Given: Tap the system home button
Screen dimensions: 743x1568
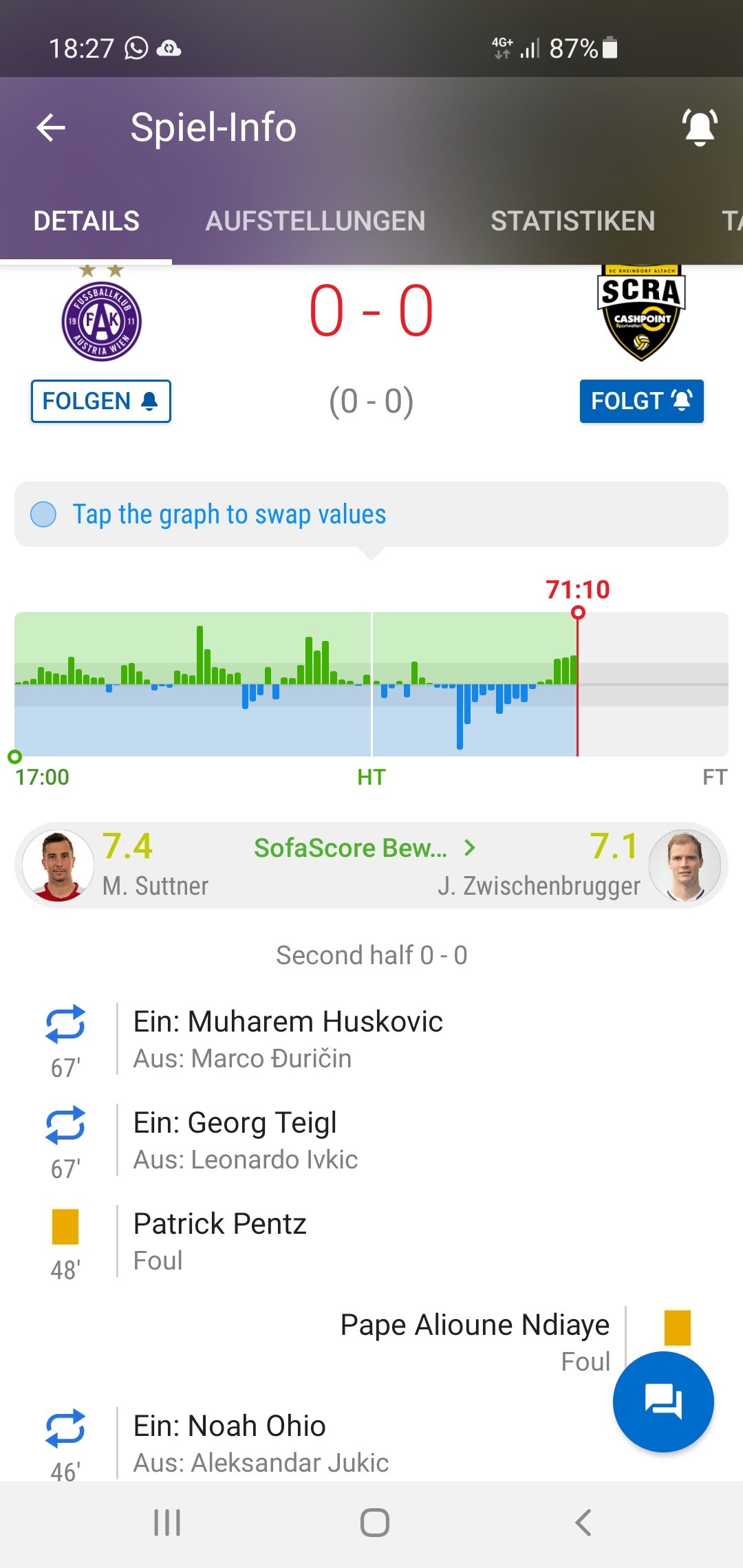Looking at the screenshot, I should [374, 1523].
